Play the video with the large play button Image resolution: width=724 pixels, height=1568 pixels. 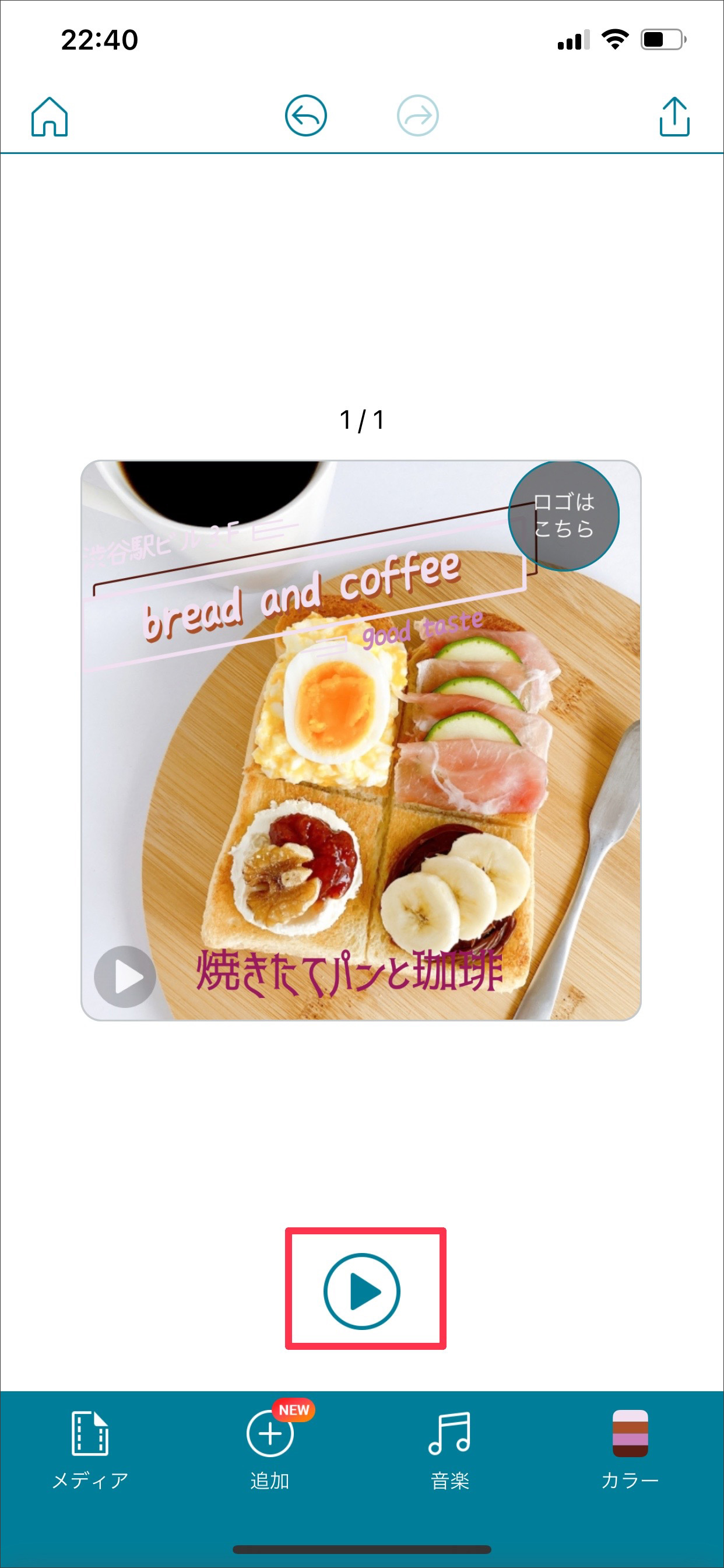tap(362, 1291)
